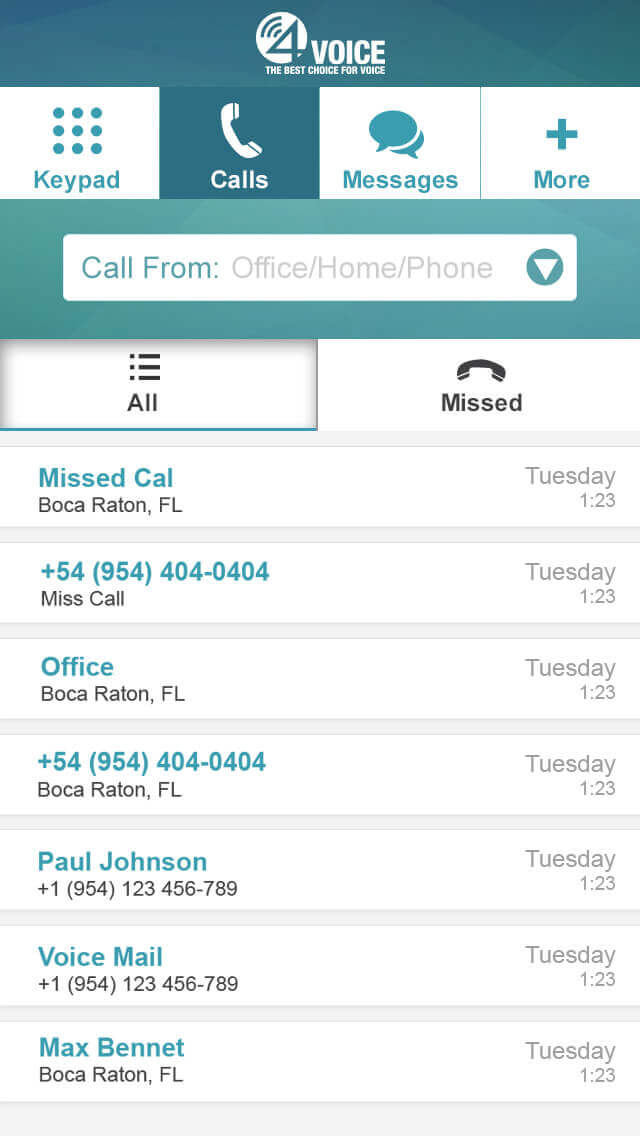640x1136 pixels.
Task: Open the More menu tab
Action: pos(560,144)
